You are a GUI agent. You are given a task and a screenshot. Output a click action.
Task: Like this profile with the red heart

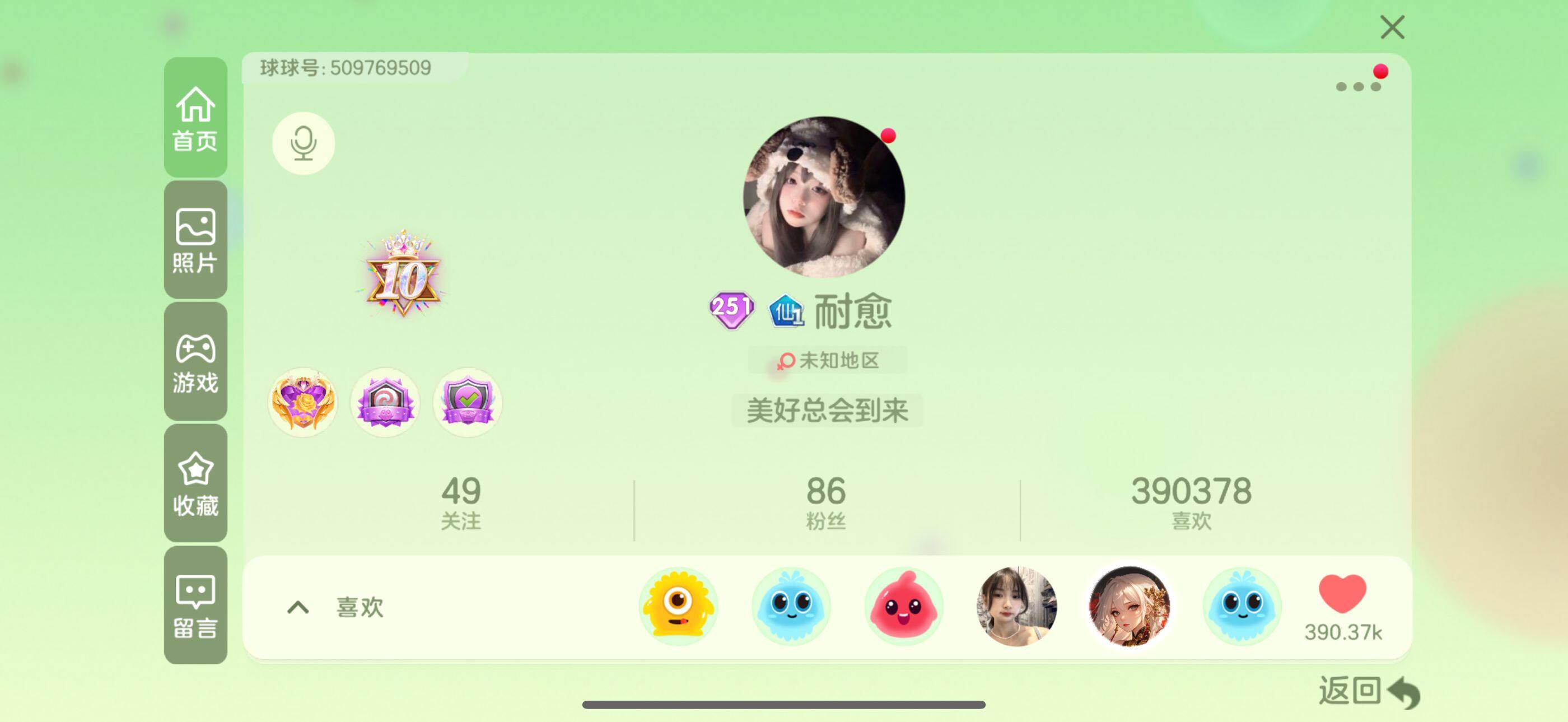coord(1342,594)
